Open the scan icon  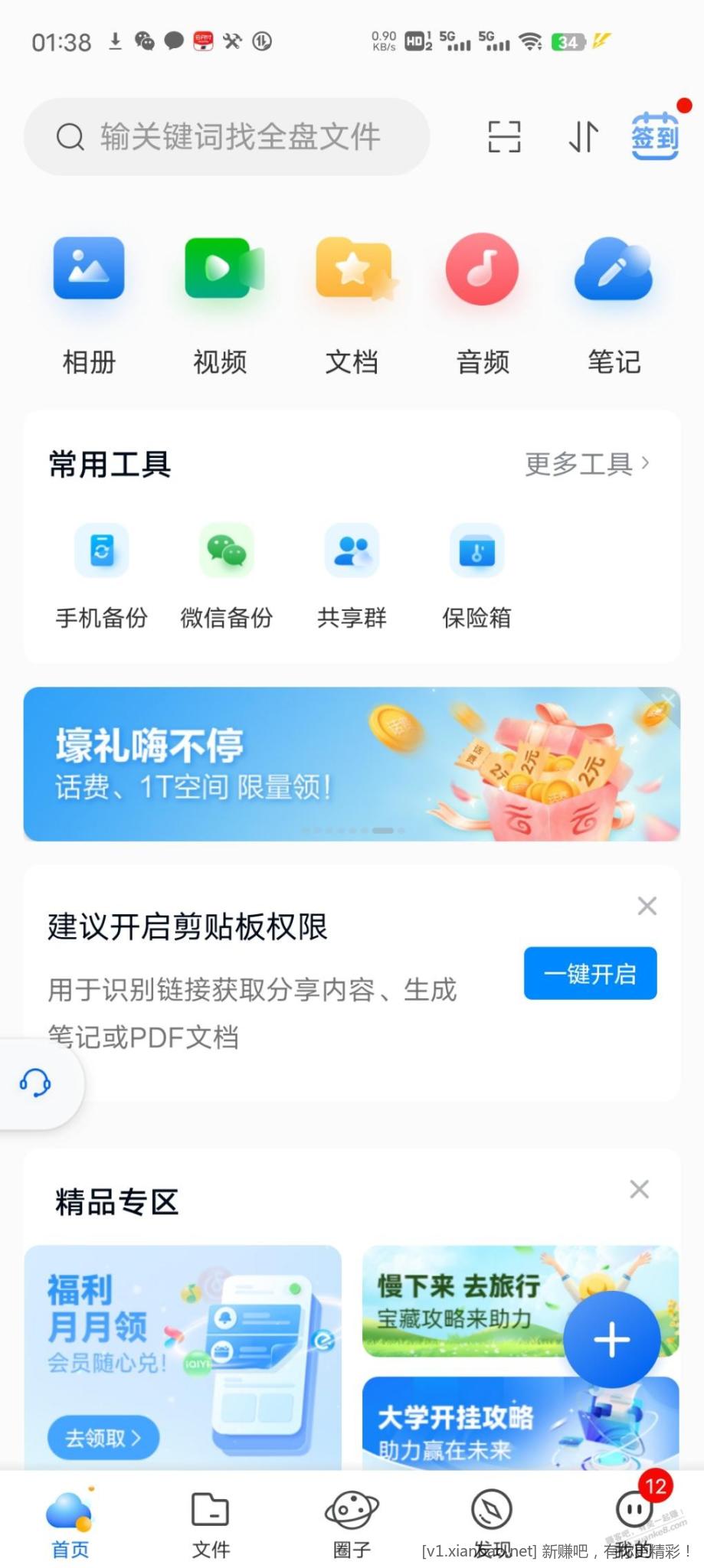(504, 137)
